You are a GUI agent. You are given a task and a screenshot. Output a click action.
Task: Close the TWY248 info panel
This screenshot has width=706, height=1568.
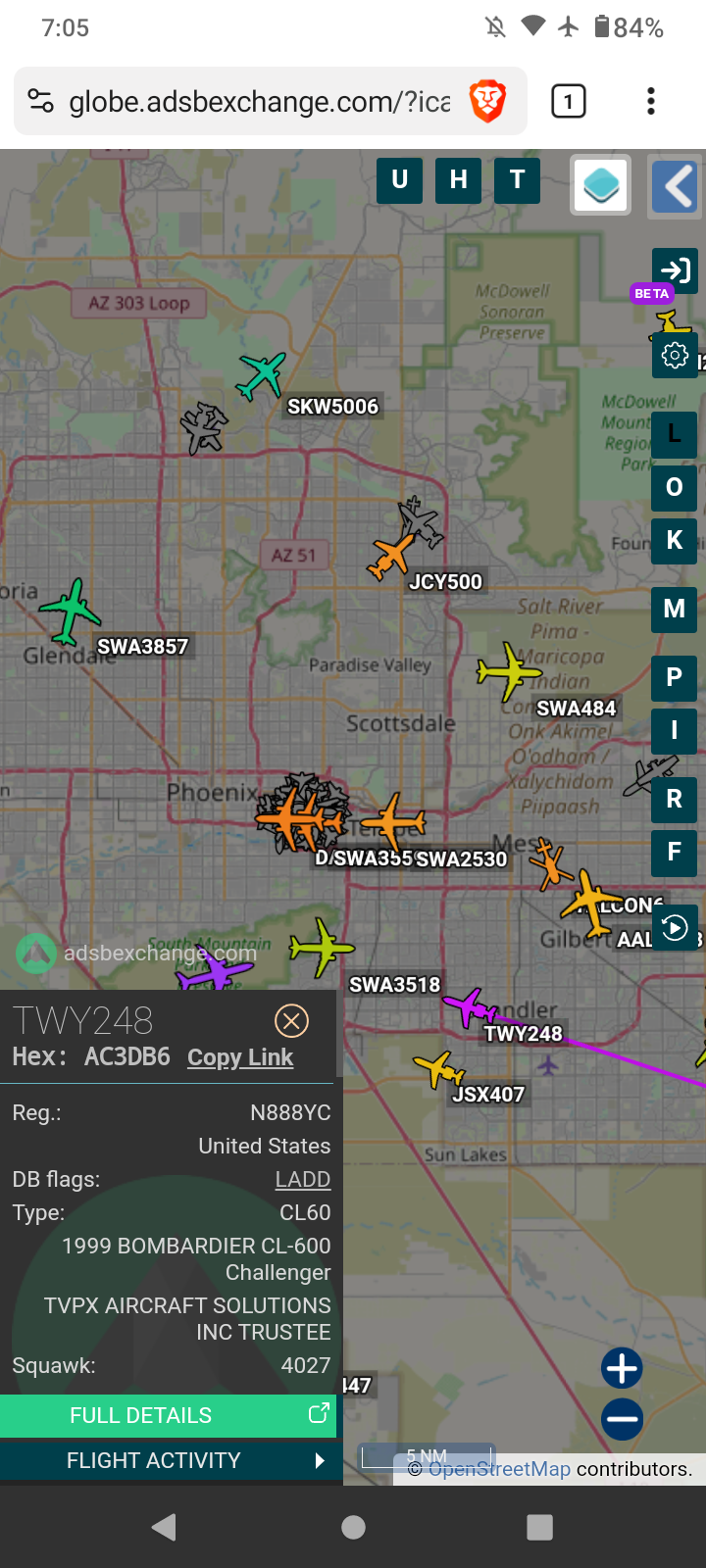(x=291, y=1021)
